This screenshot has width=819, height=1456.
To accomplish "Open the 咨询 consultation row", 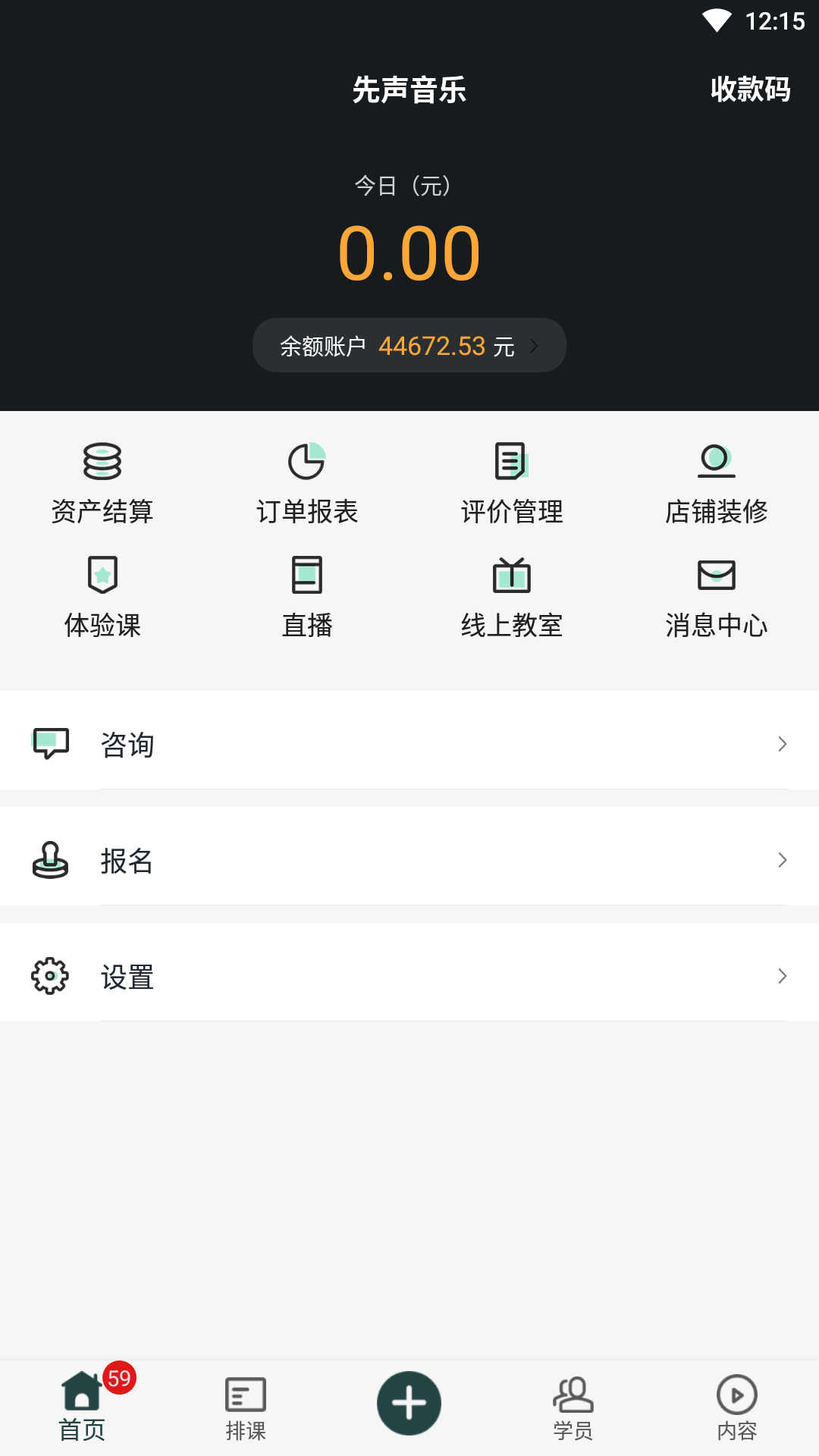I will click(409, 744).
